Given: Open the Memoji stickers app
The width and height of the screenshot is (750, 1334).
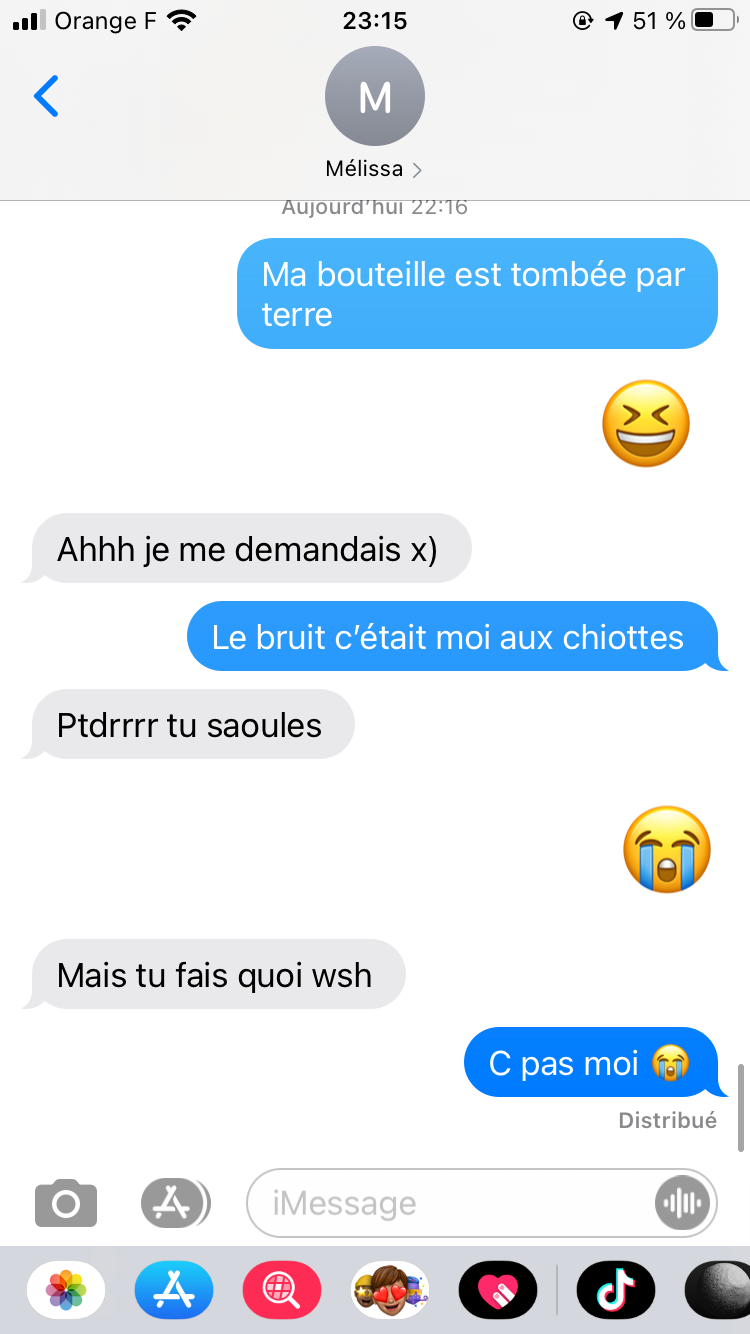Looking at the screenshot, I should pyautogui.click(x=390, y=1290).
